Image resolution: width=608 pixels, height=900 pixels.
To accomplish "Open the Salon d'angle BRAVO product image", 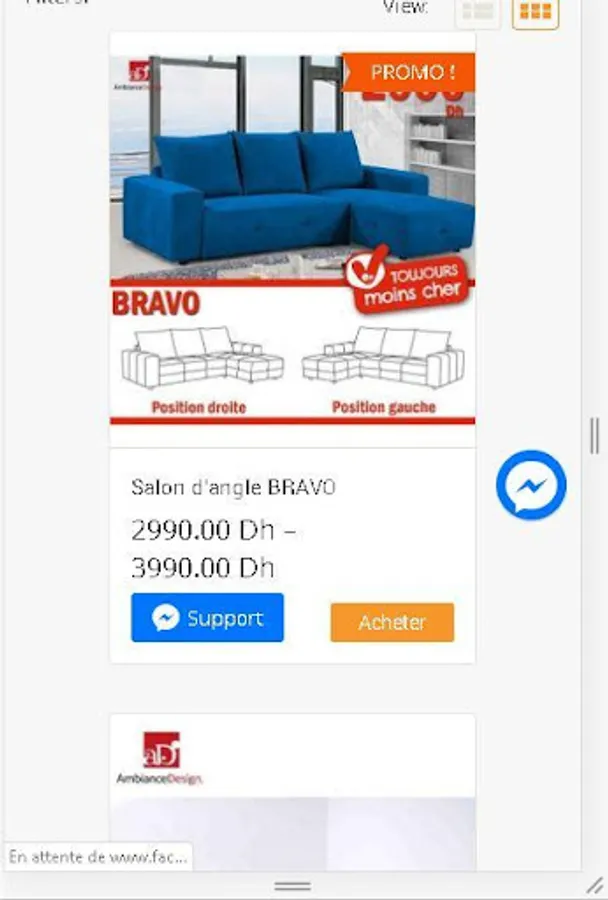I will pyautogui.click(x=292, y=240).
